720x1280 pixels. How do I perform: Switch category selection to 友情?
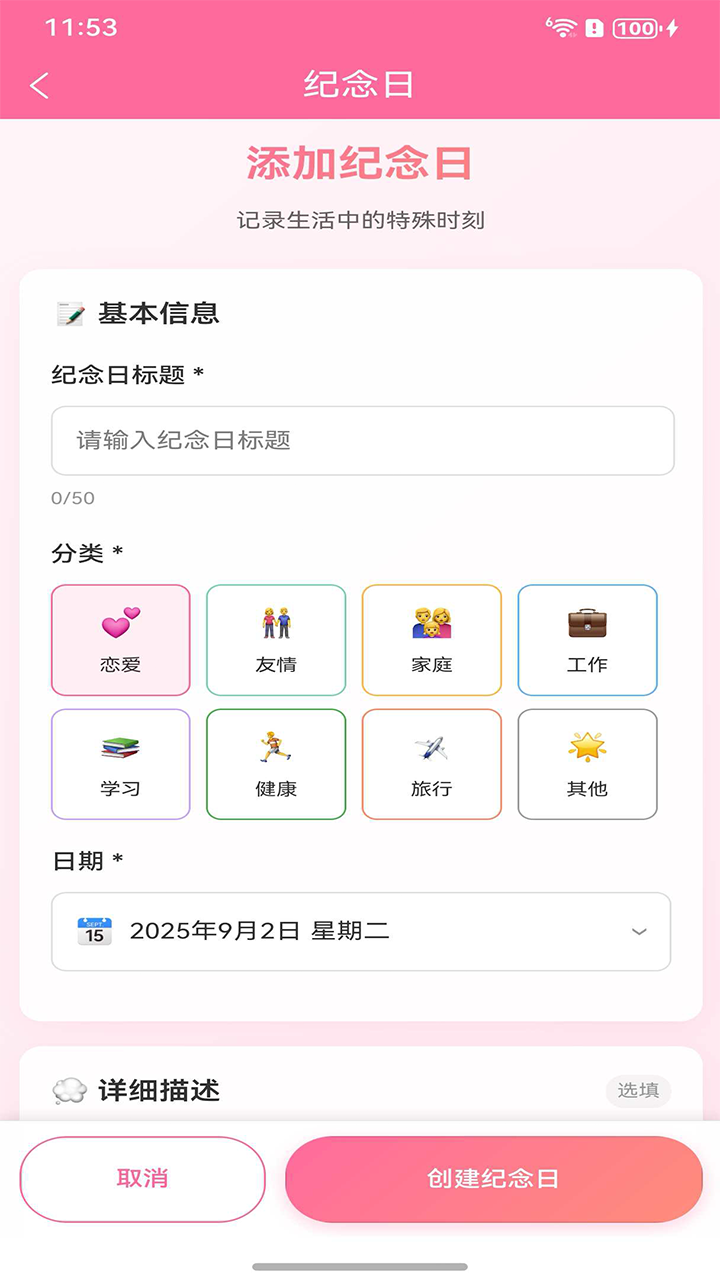276,640
